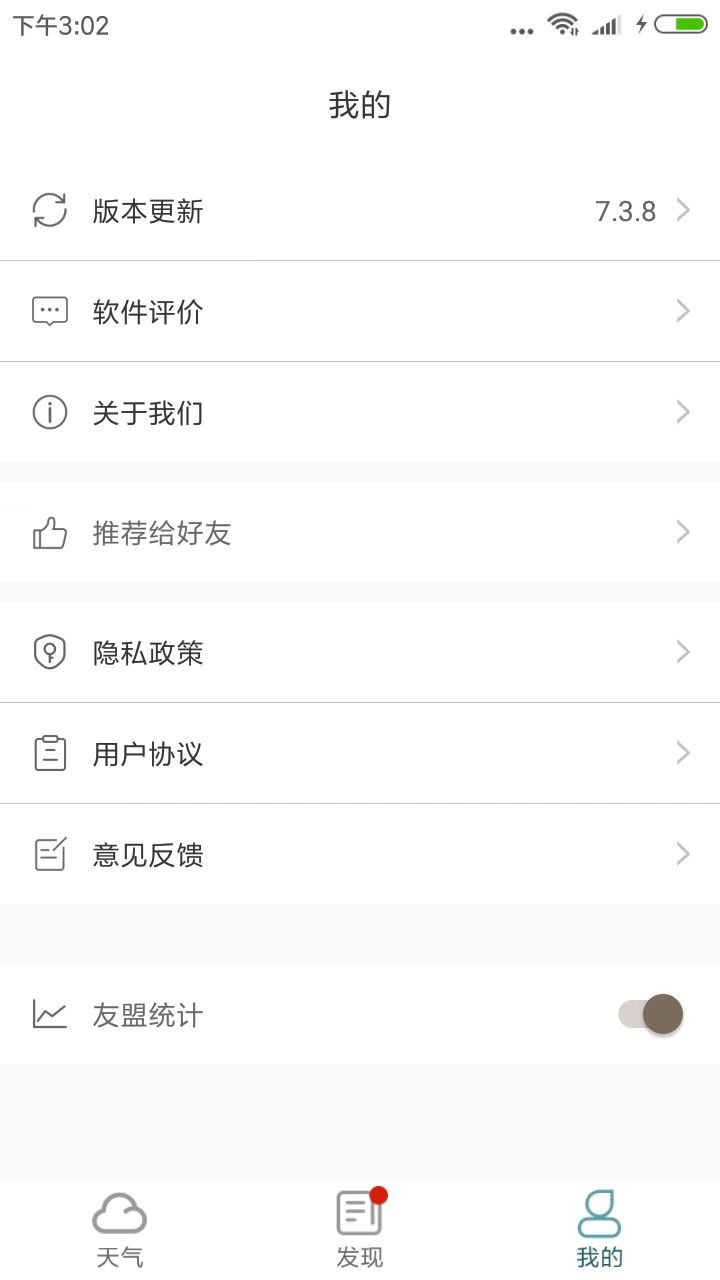Click the thumbs-up icon beside 推荐给好友

point(50,532)
